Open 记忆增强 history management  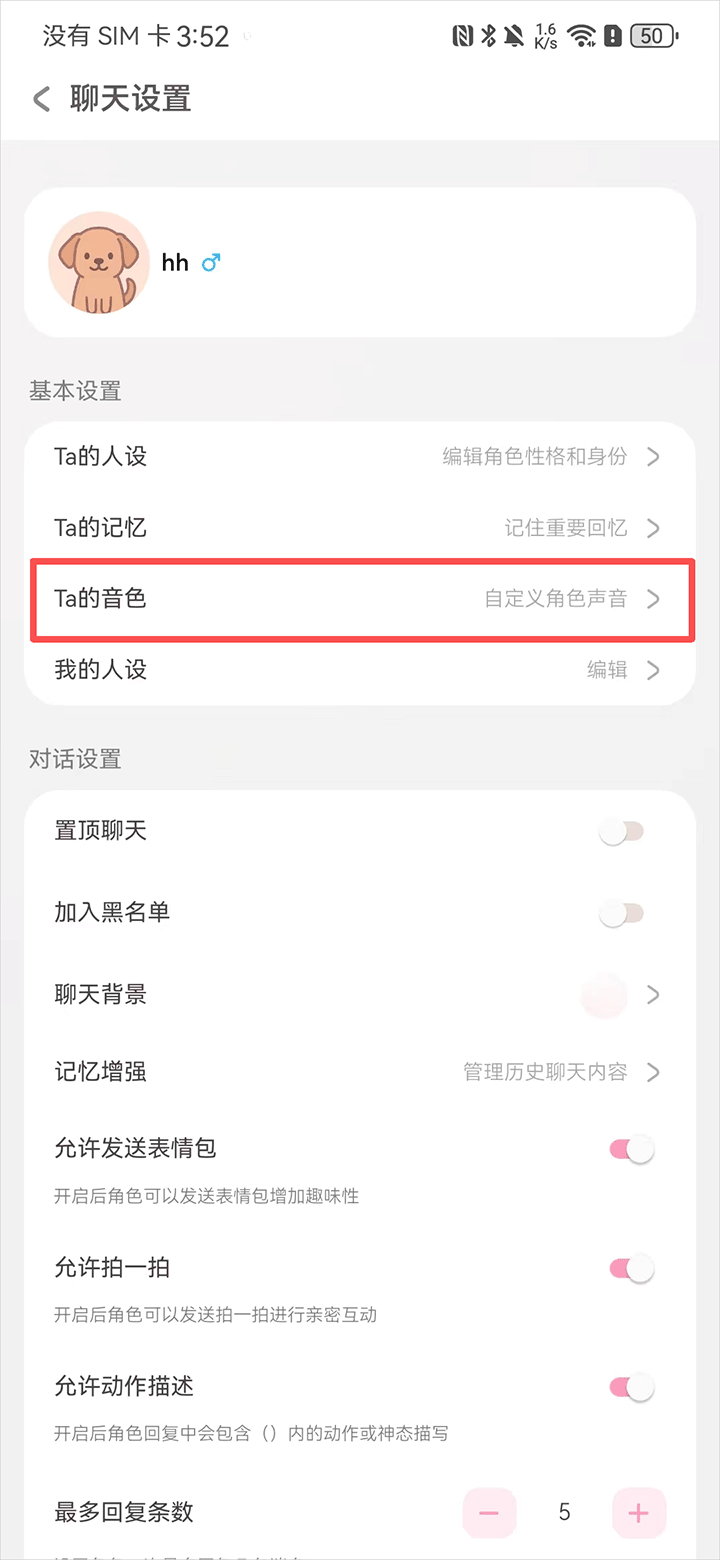tap(359, 1072)
